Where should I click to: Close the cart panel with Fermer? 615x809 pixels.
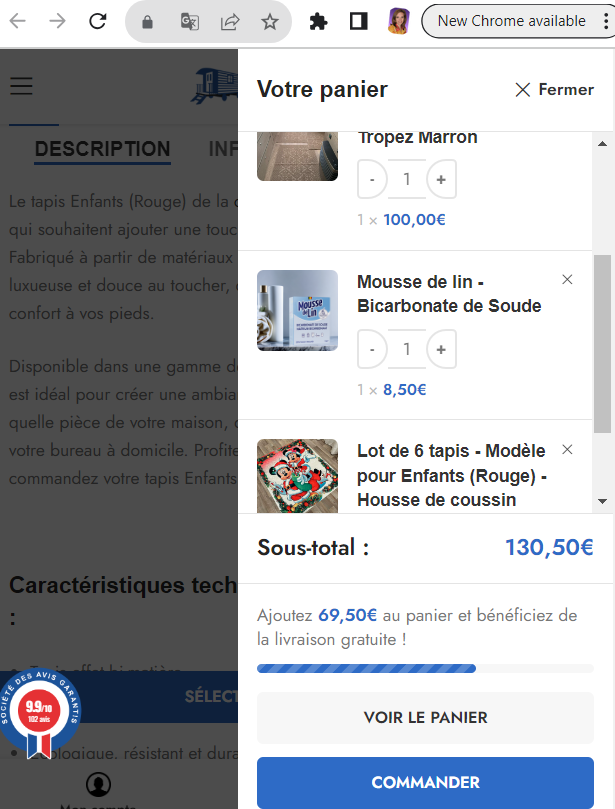click(x=554, y=89)
